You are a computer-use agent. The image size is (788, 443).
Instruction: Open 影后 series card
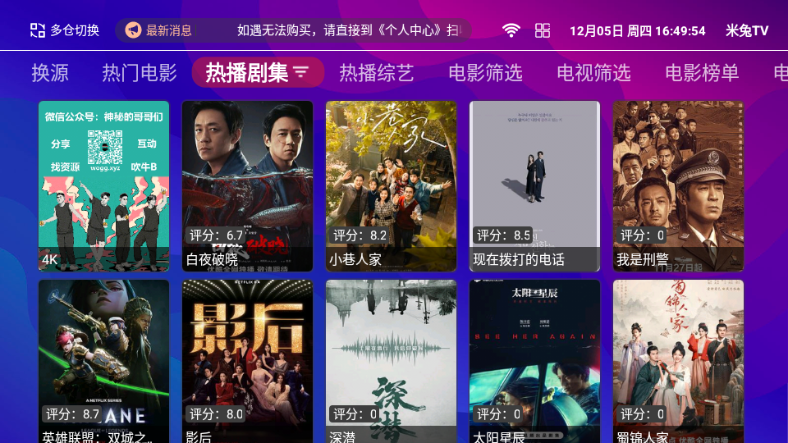[x=247, y=362]
